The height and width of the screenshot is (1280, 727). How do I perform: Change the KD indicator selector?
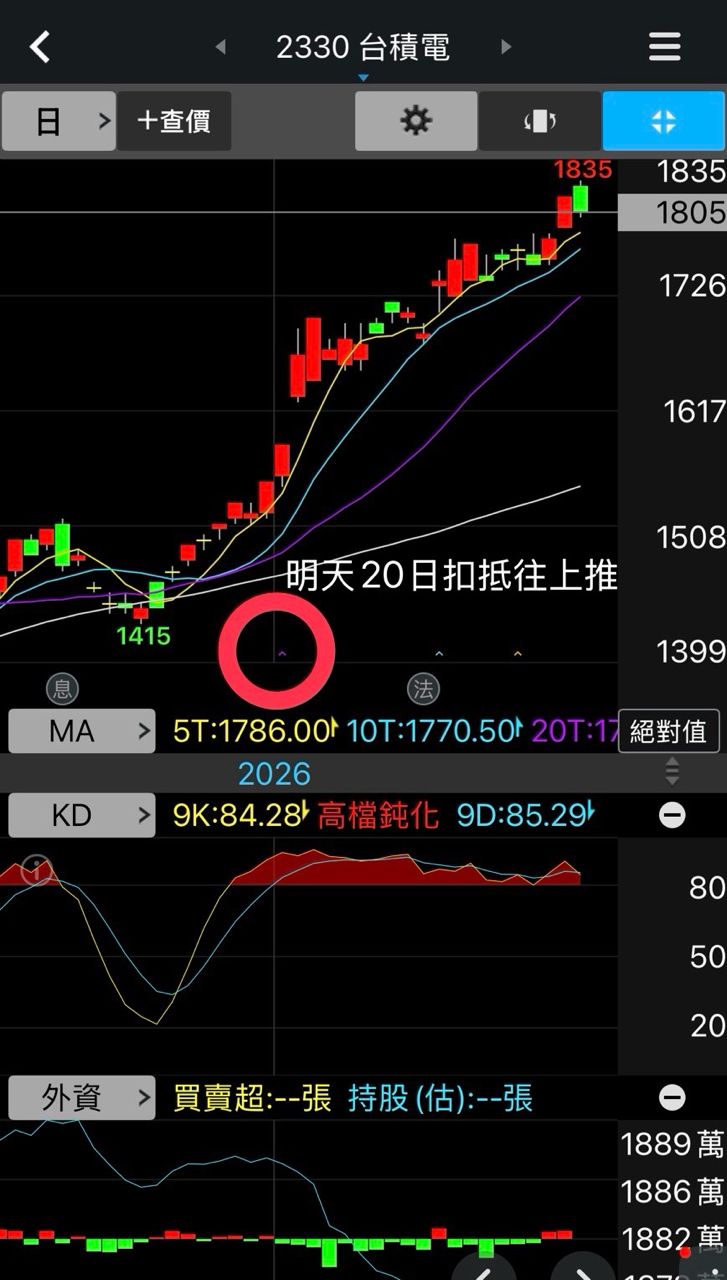[x=82, y=816]
